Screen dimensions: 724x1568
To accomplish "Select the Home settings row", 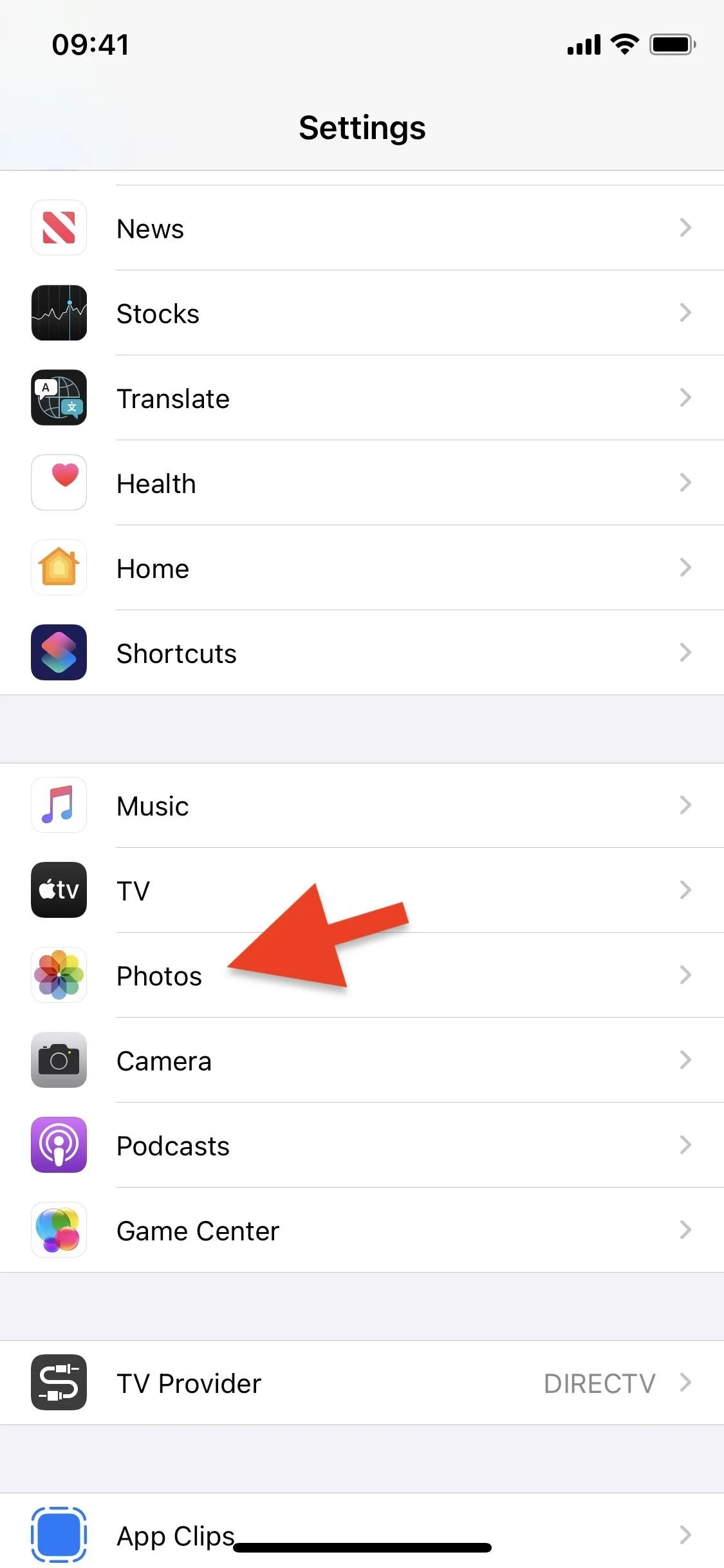I will 362,568.
